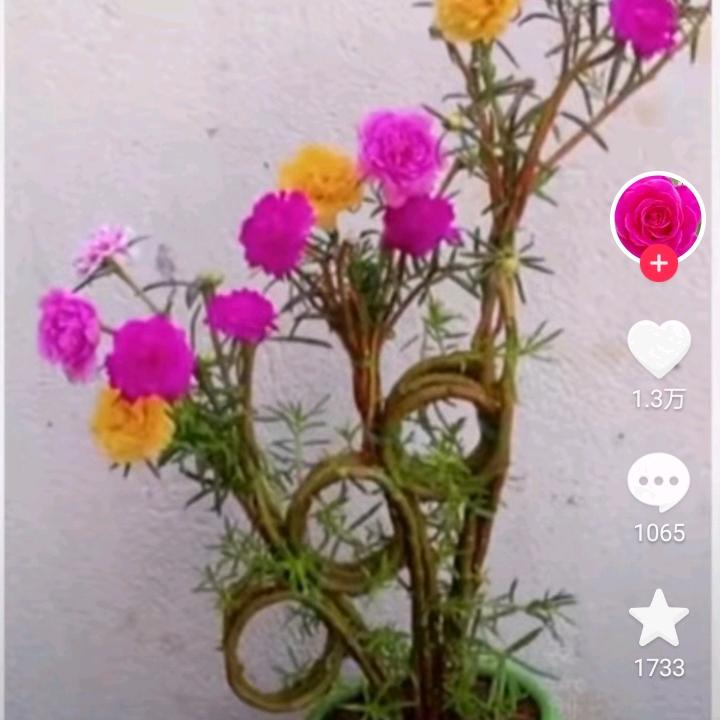Add this video to favorites
The height and width of the screenshot is (720, 720).
[x=659, y=619]
